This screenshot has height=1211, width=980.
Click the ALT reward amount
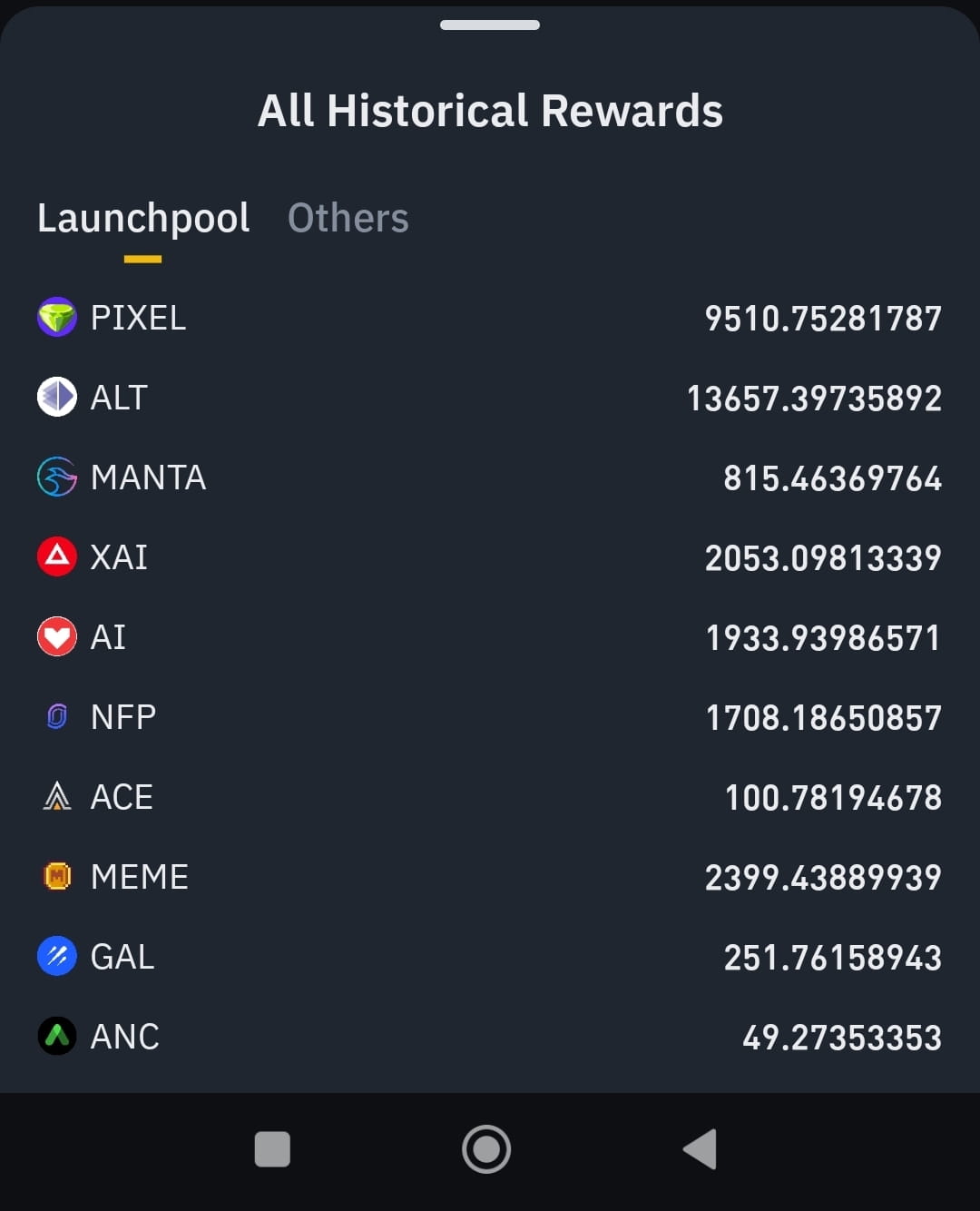814,398
